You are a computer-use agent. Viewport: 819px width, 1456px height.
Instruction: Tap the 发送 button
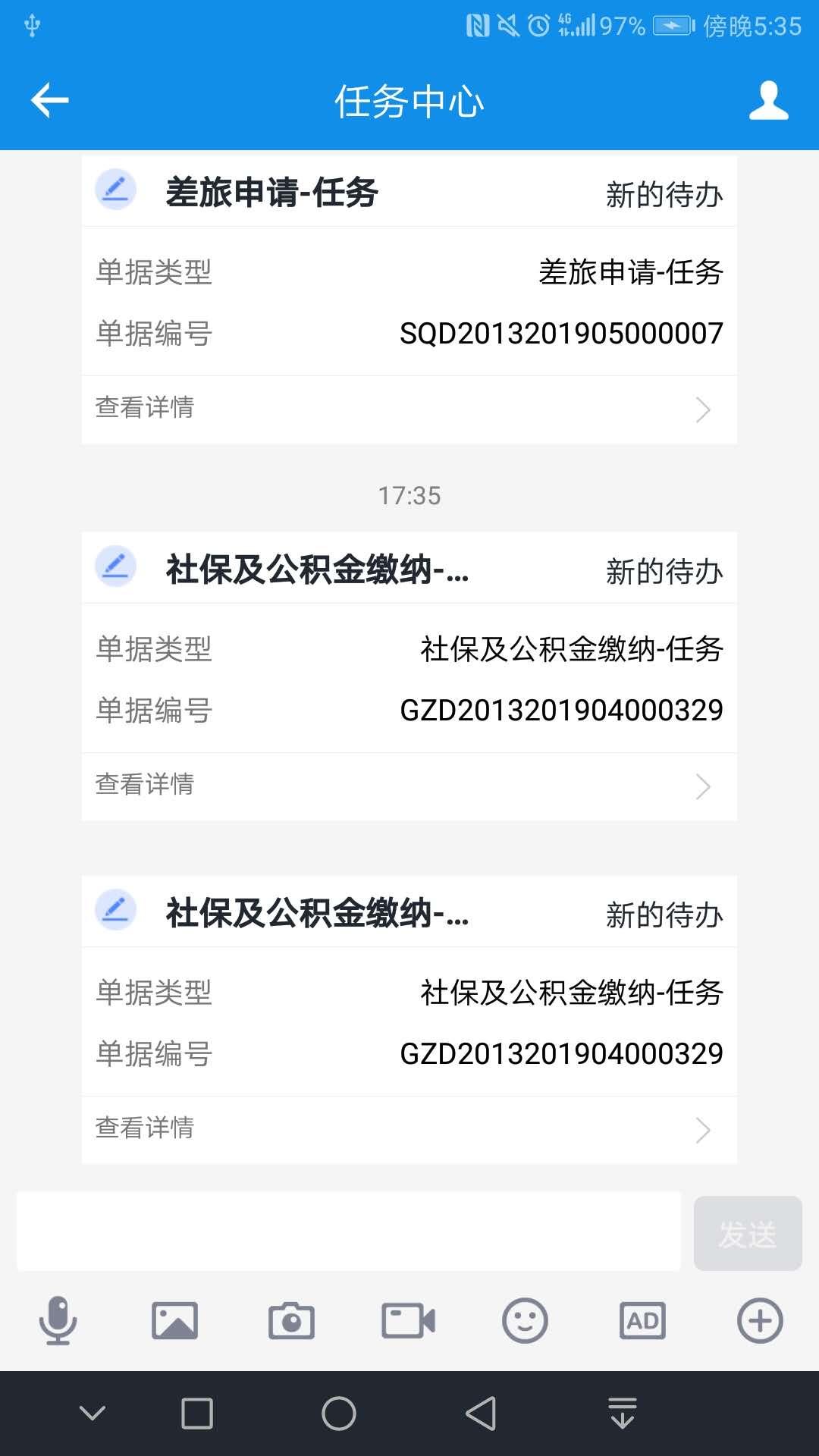pyautogui.click(x=748, y=1234)
